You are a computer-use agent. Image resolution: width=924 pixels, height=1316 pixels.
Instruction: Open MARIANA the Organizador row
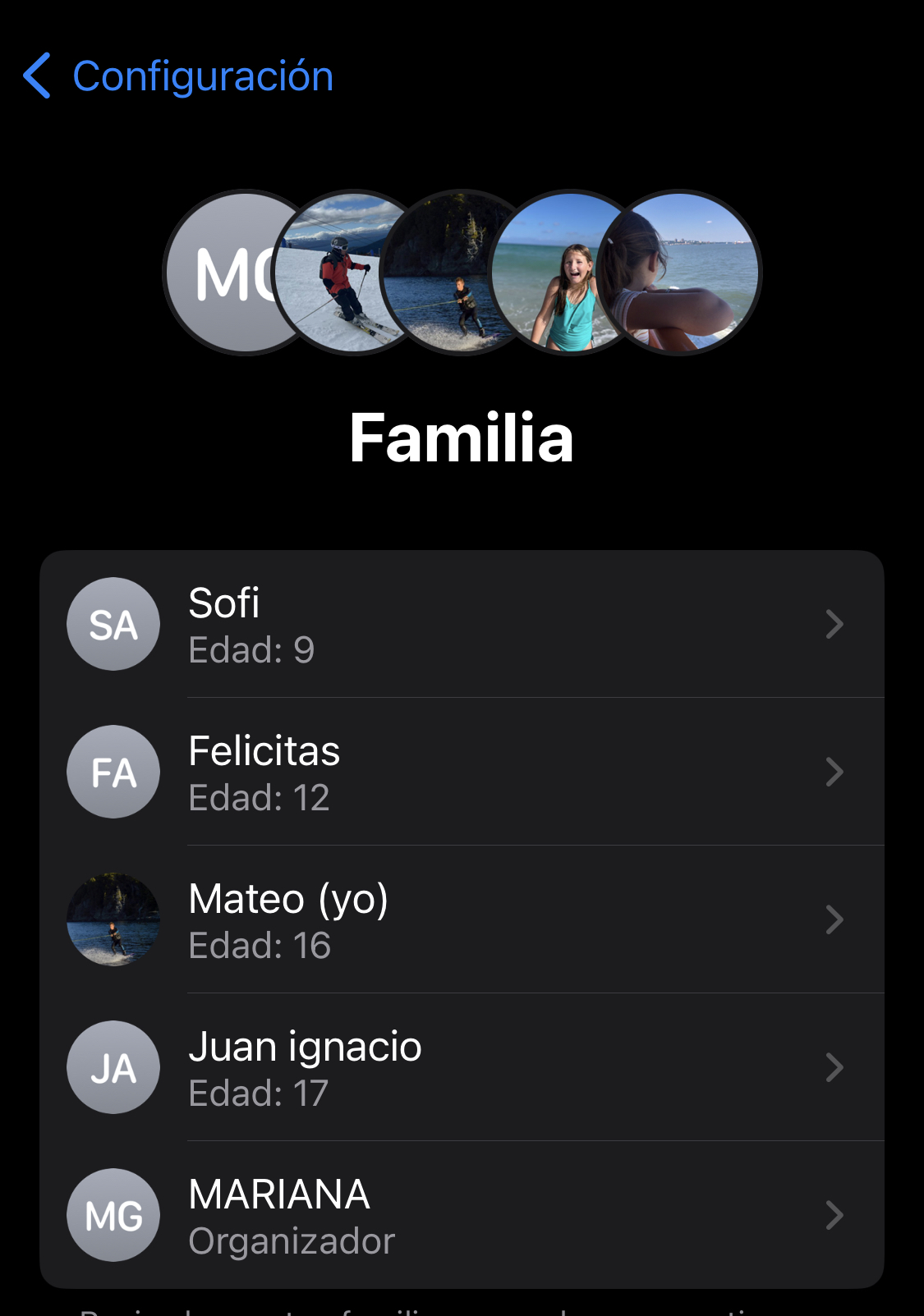click(461, 1216)
